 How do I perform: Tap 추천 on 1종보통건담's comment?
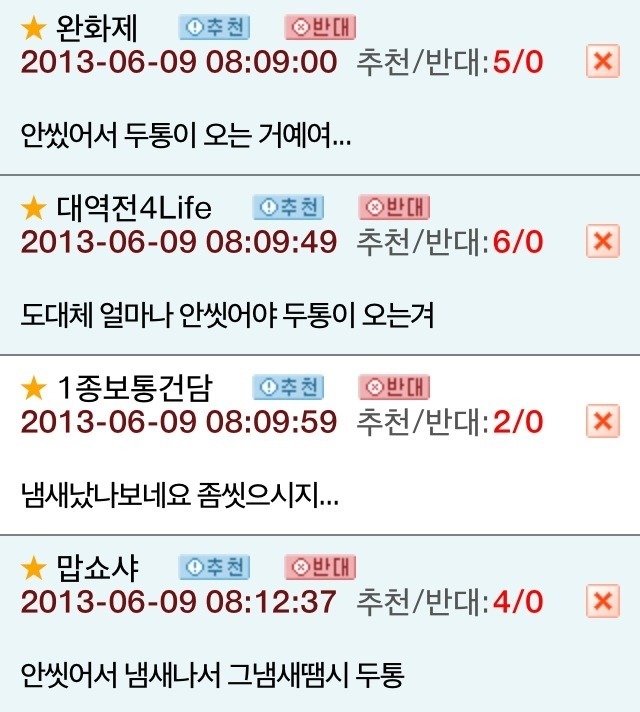[288, 387]
